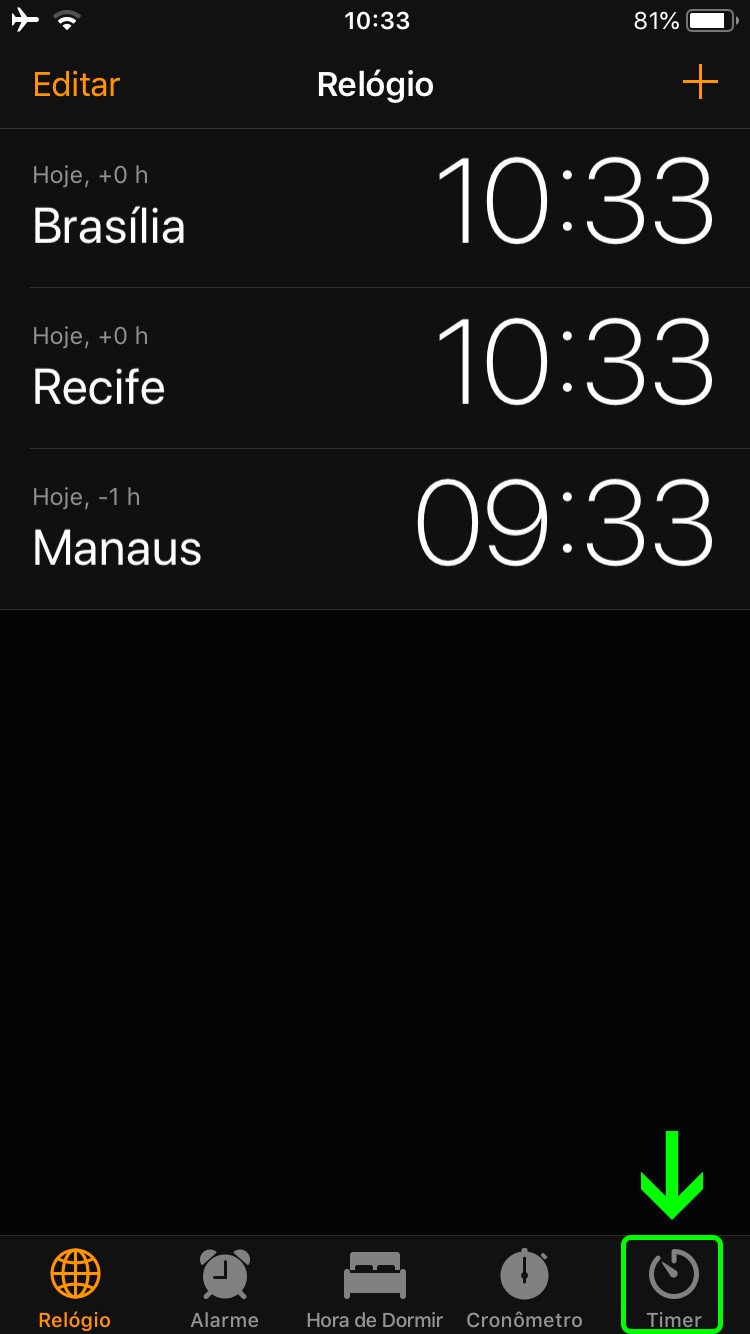The width and height of the screenshot is (750, 1334).
Task: Go to the Cronômetro tab
Action: click(x=524, y=1288)
